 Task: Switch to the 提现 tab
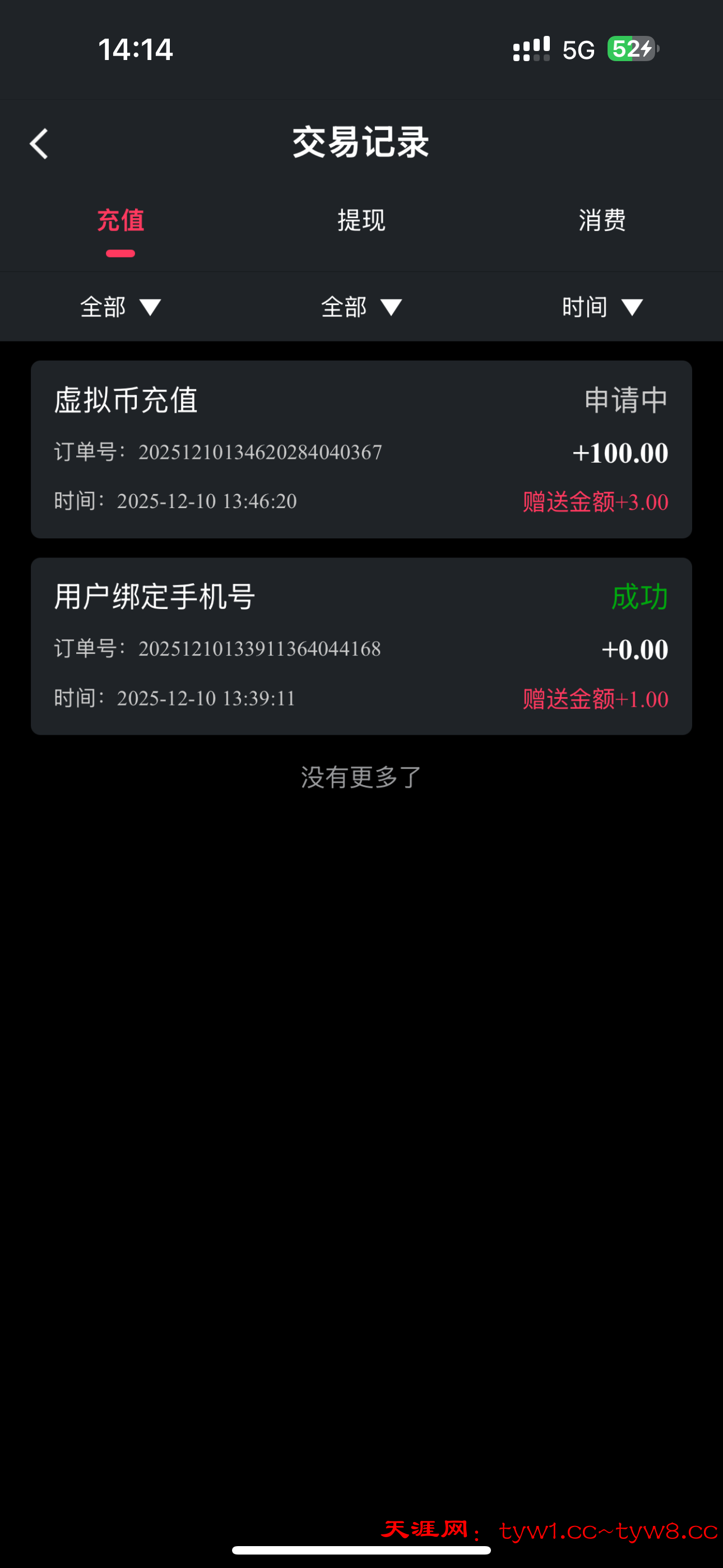[361, 220]
